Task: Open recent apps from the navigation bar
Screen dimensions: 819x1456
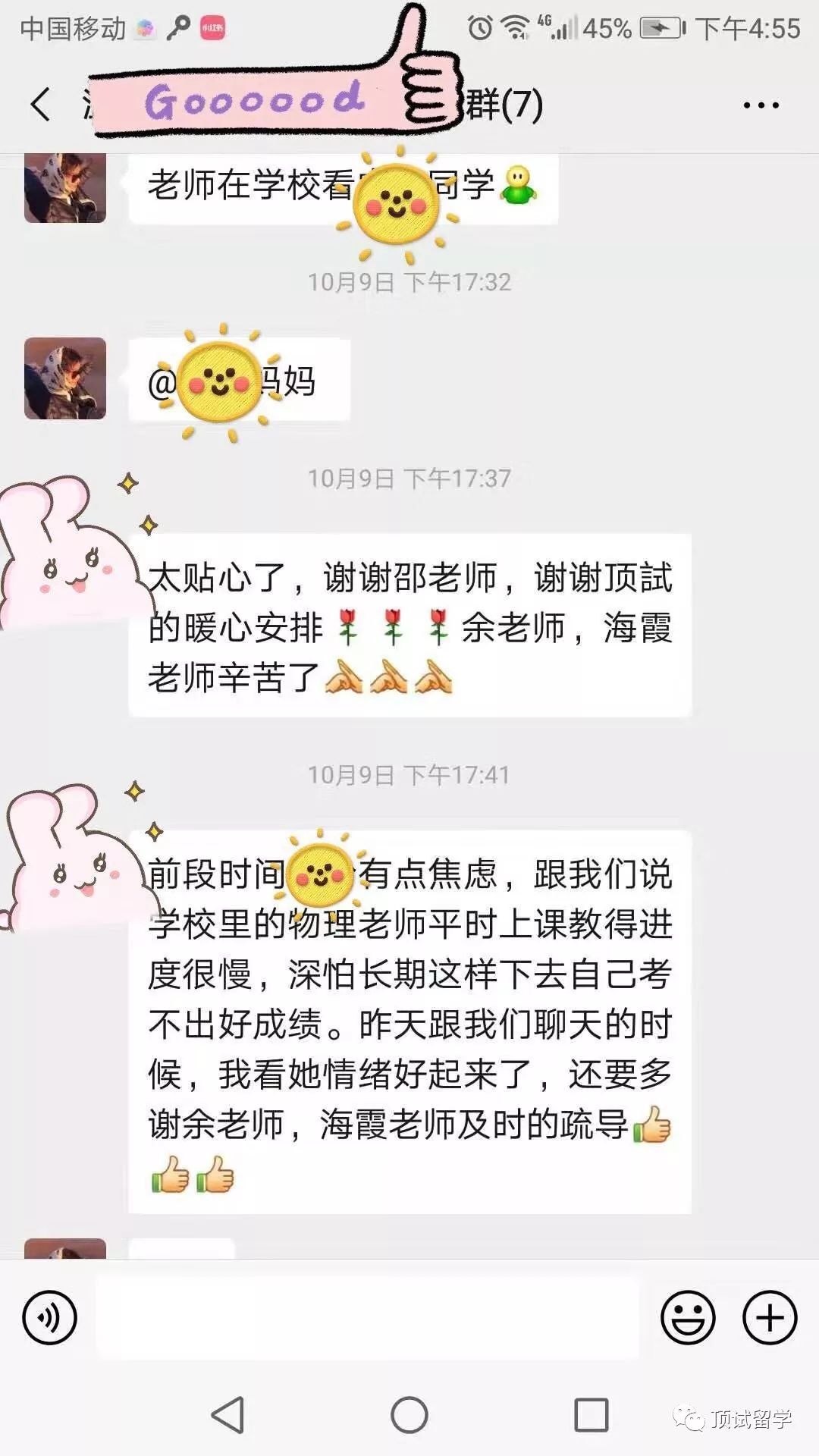Action: [591, 1415]
